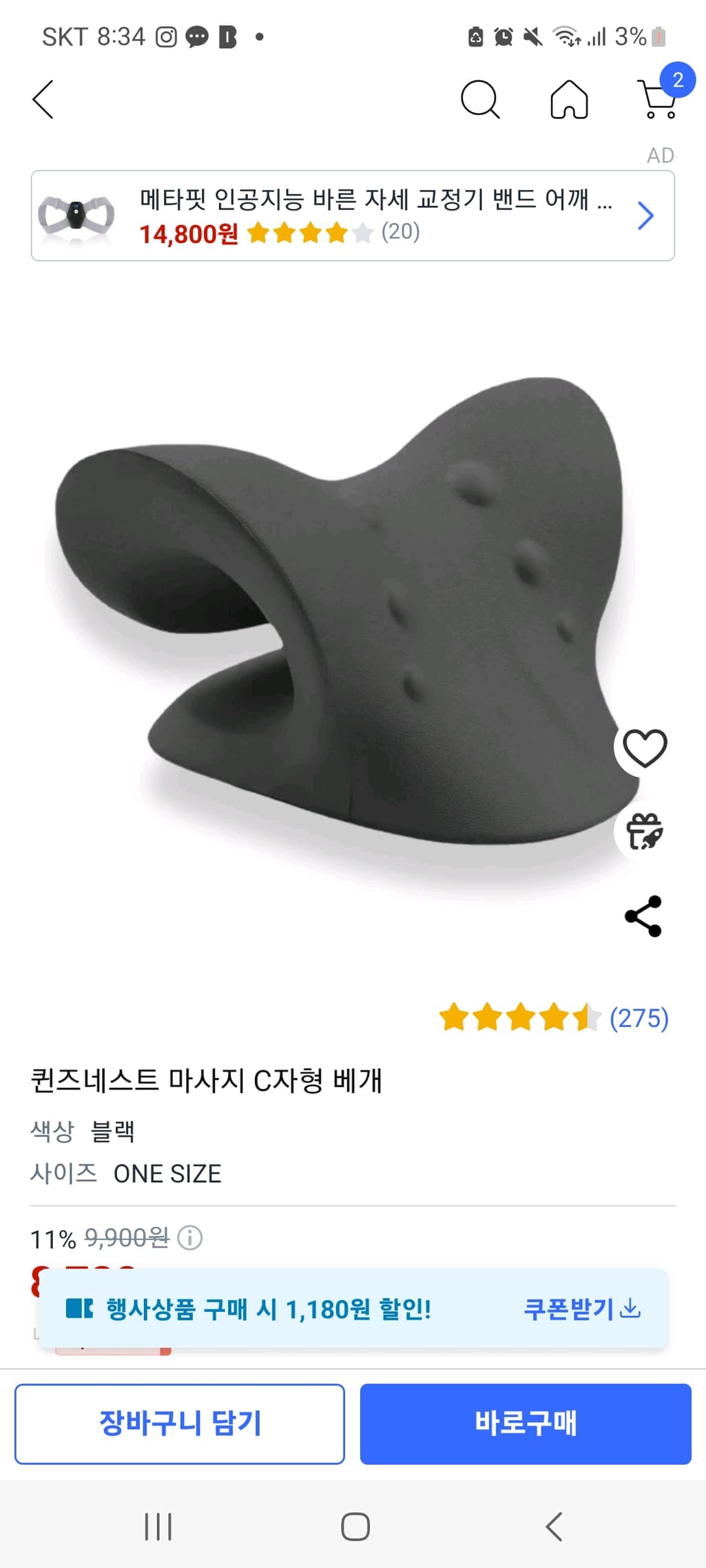The image size is (706, 1568).
Task: Open the shopping cart
Action: [x=658, y=100]
